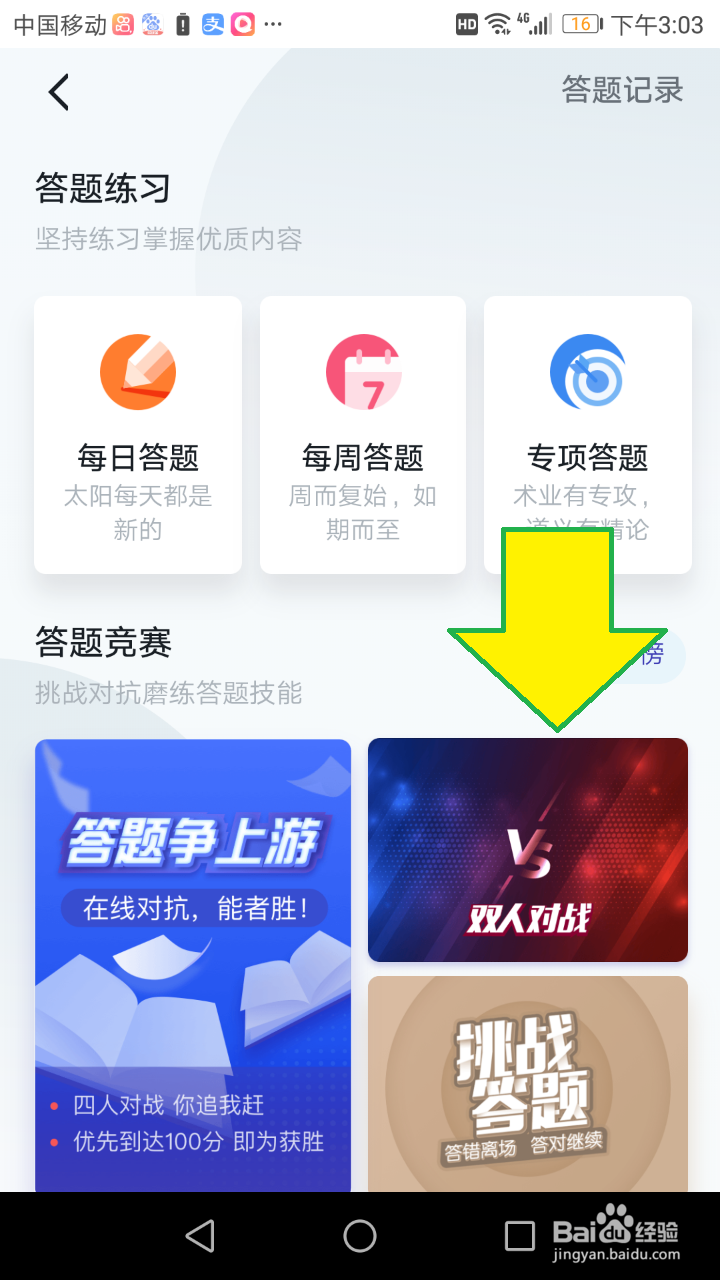Start 双人对战 two-player battle
The width and height of the screenshot is (720, 1280).
[x=527, y=850]
